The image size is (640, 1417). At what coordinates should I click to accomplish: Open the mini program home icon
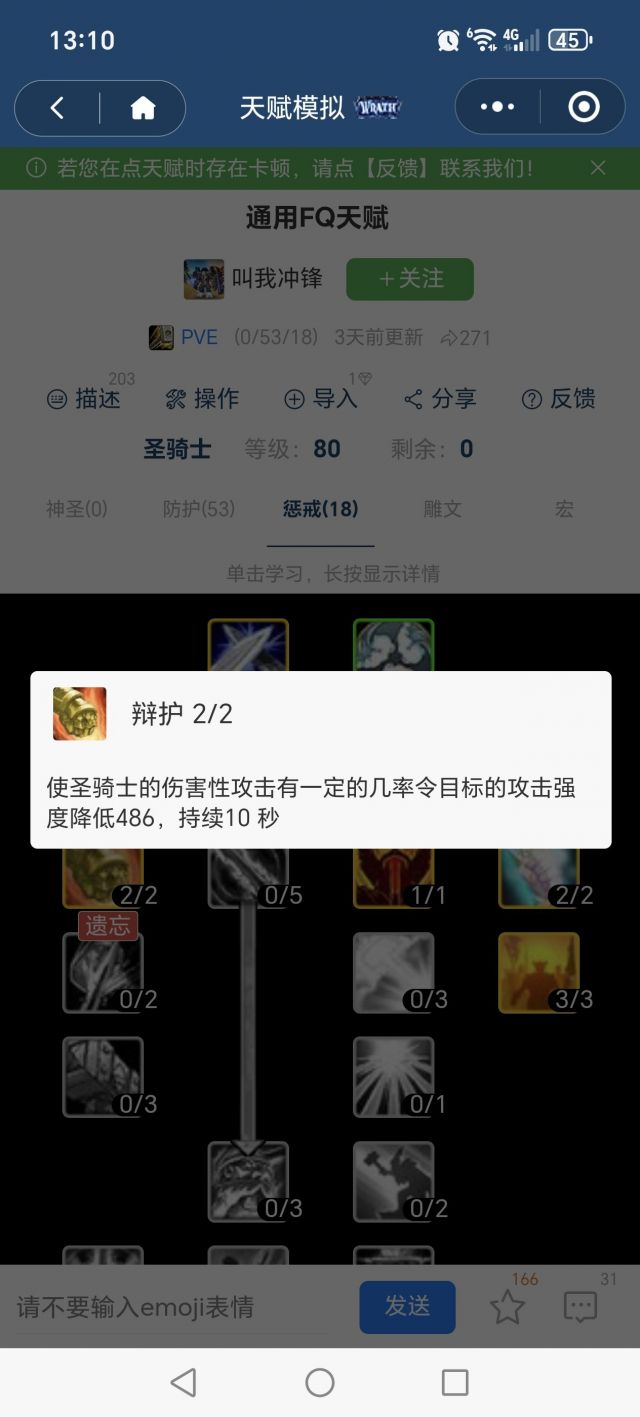click(x=143, y=108)
